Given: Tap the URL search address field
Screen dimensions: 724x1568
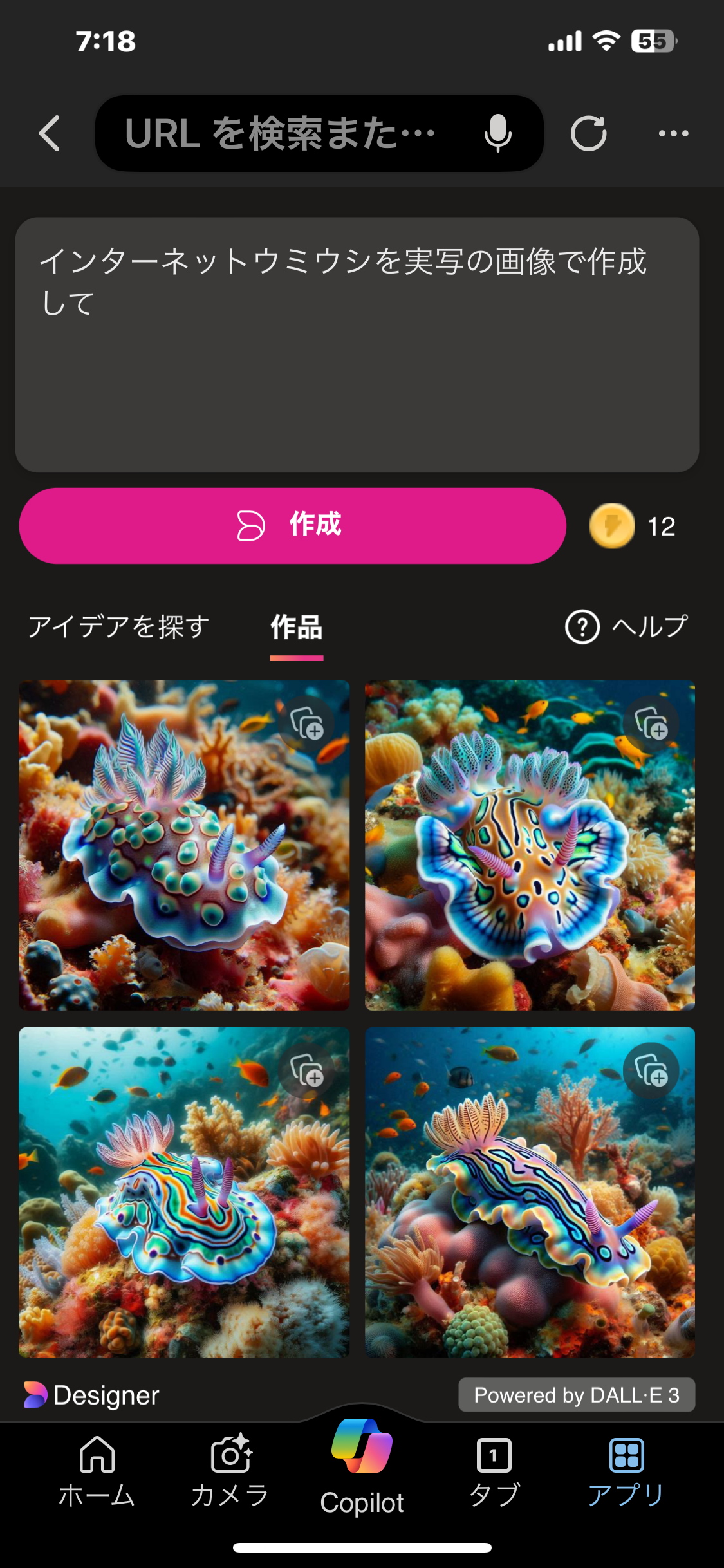Looking at the screenshot, I should click(283, 134).
